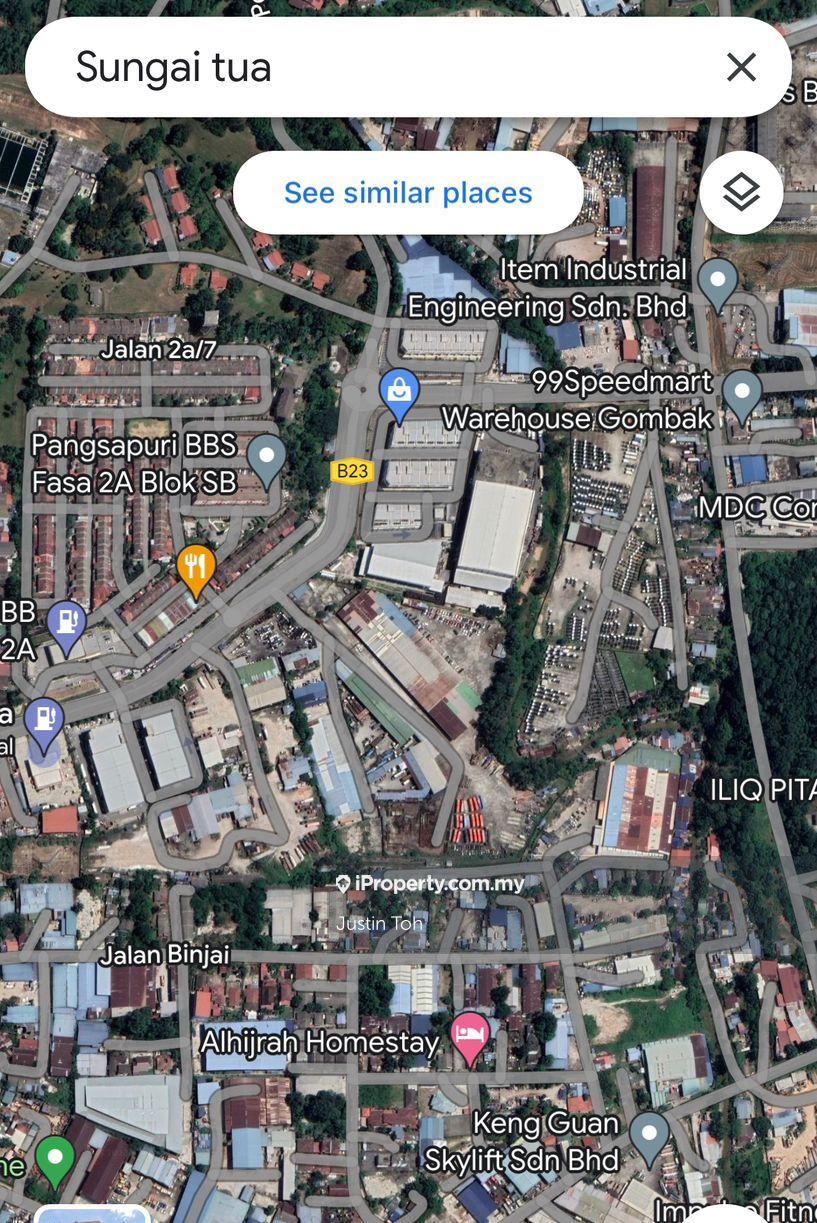Open the green place pin
The image size is (817, 1223).
click(55, 1160)
